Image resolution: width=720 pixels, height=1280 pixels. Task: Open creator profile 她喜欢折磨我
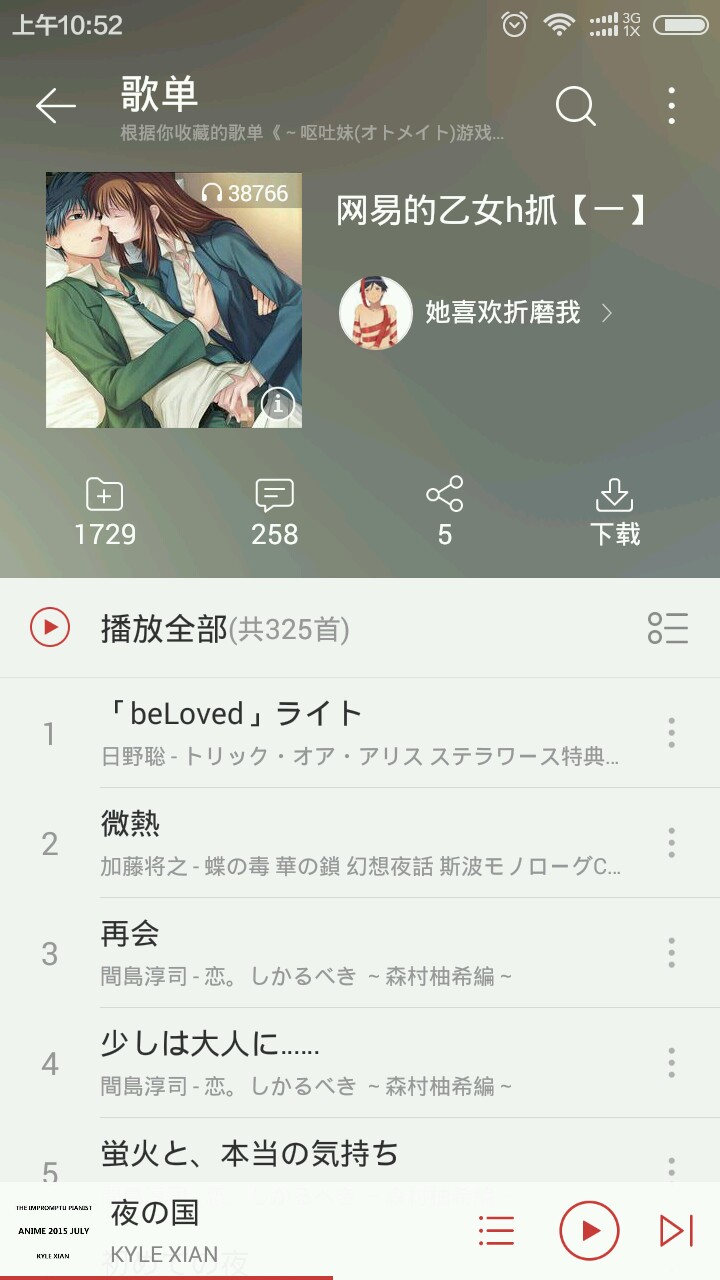tap(503, 313)
